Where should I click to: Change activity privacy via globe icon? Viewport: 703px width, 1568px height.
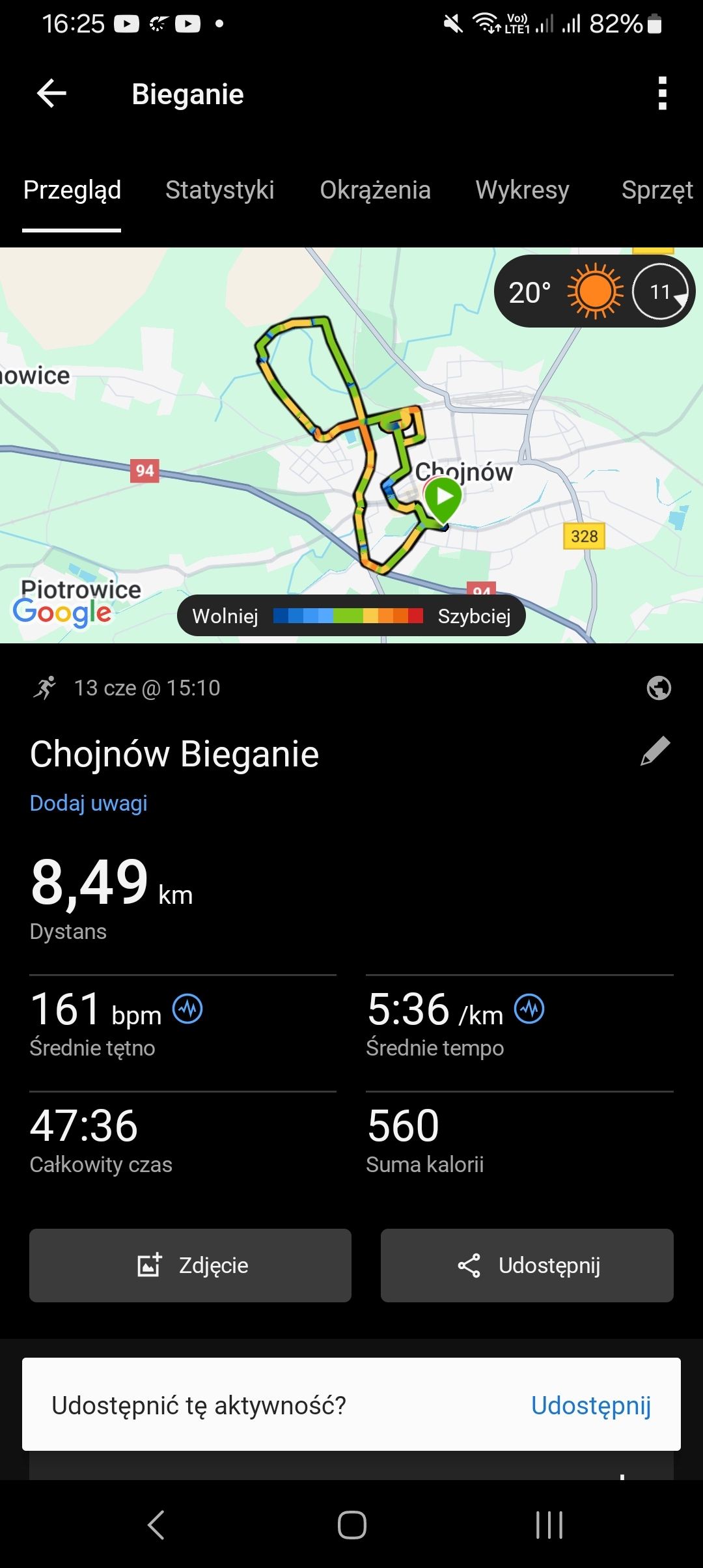pos(659,688)
